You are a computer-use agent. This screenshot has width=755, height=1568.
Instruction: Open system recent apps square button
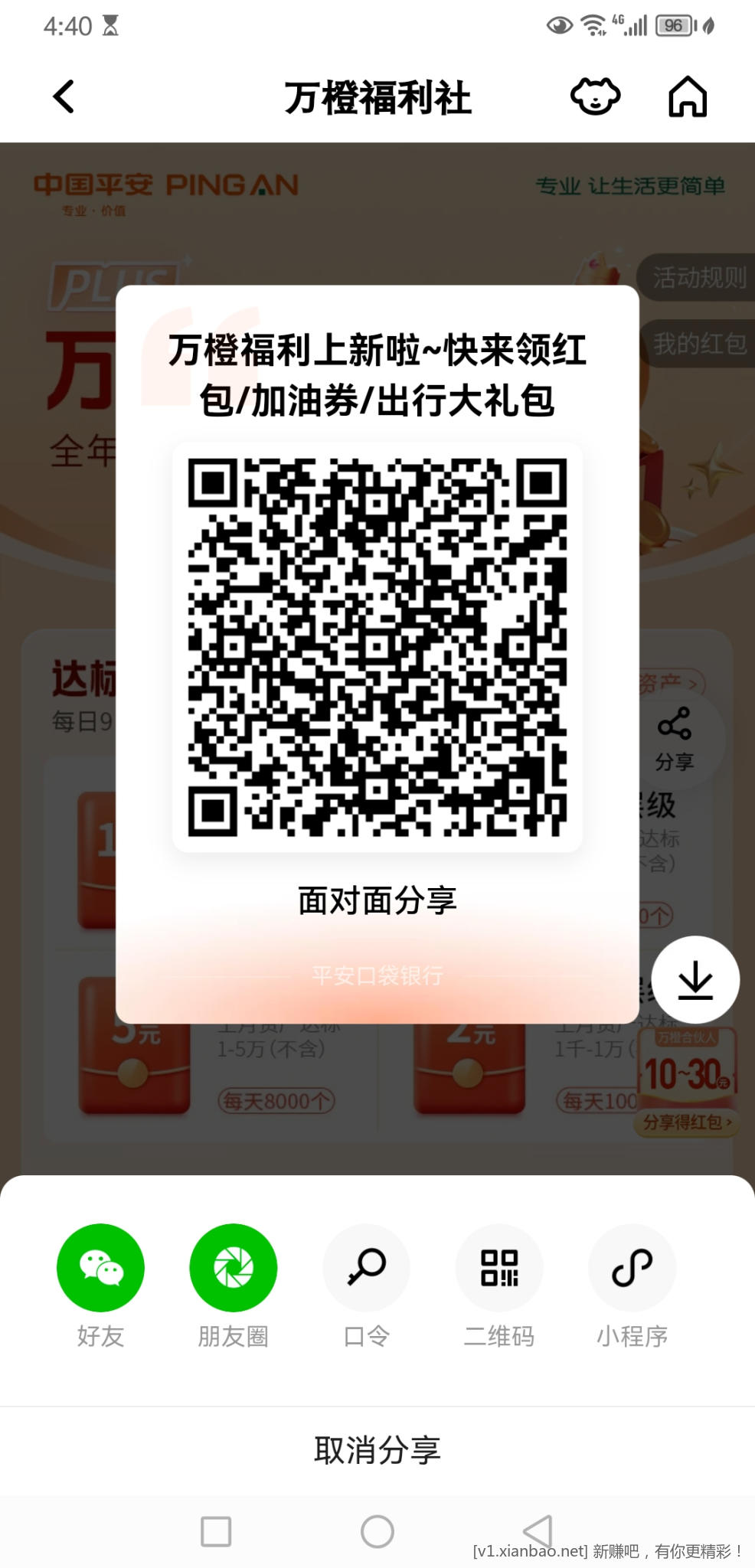tap(216, 1531)
